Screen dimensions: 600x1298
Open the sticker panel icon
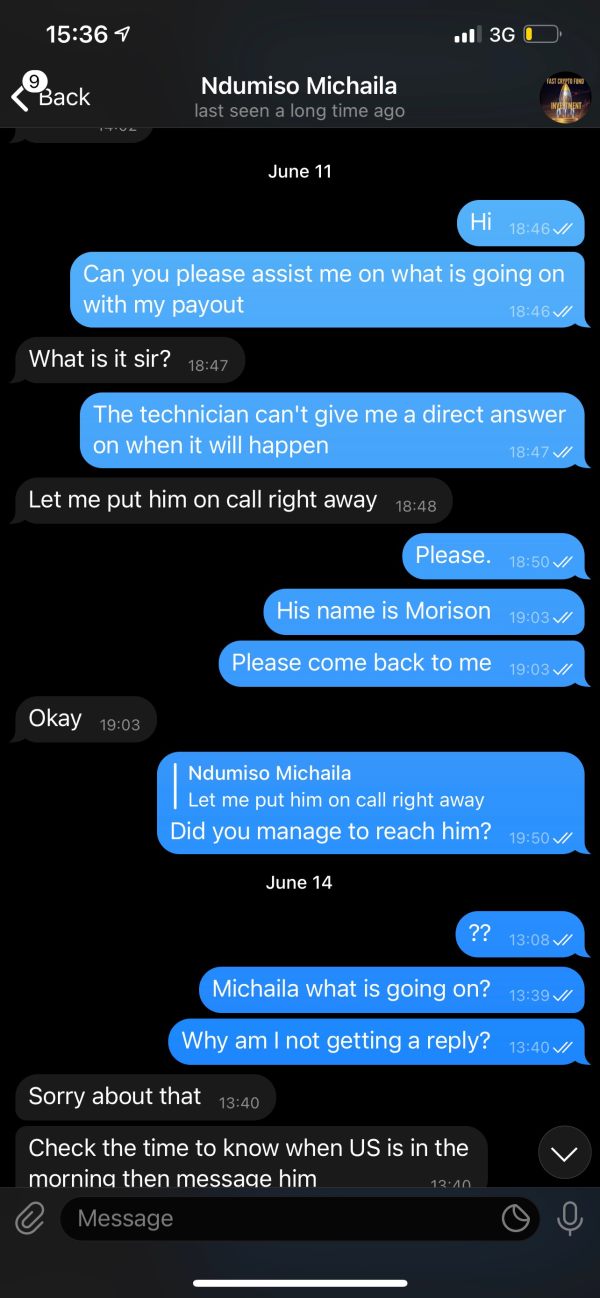tap(515, 1218)
